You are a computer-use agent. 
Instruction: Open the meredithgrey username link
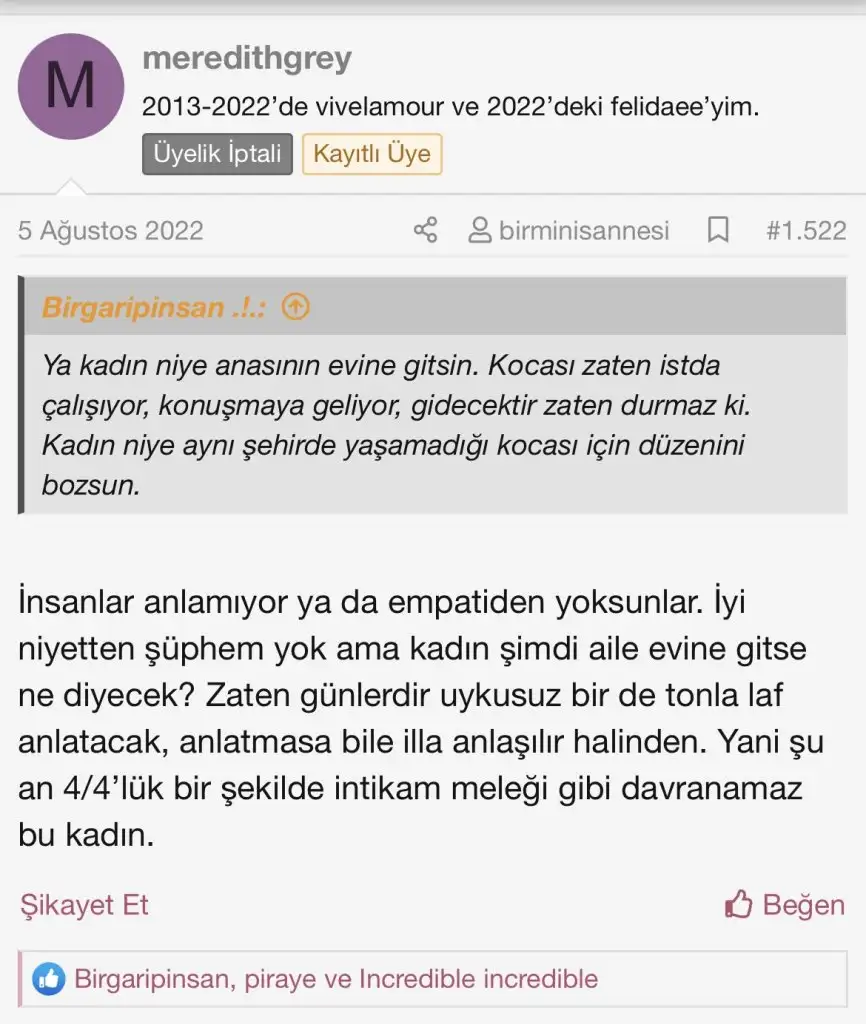tap(247, 58)
